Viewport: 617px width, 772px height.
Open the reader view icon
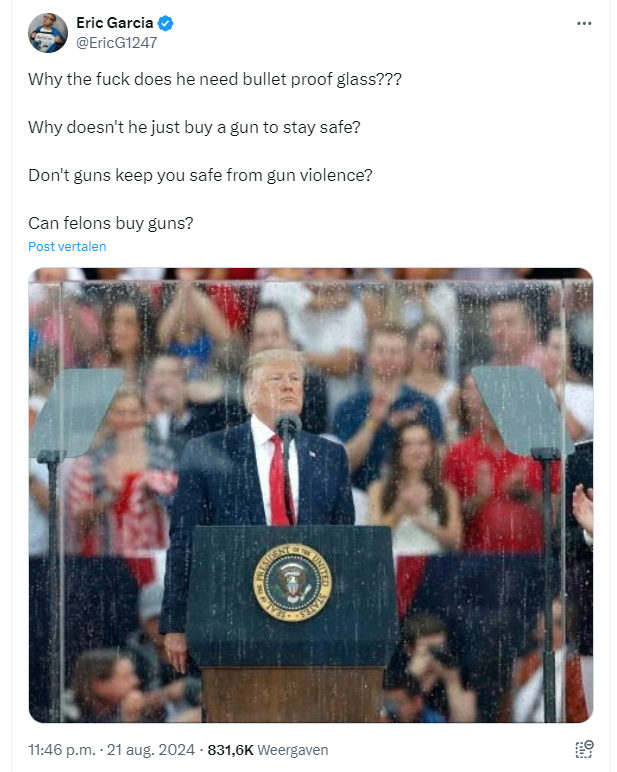[584, 749]
